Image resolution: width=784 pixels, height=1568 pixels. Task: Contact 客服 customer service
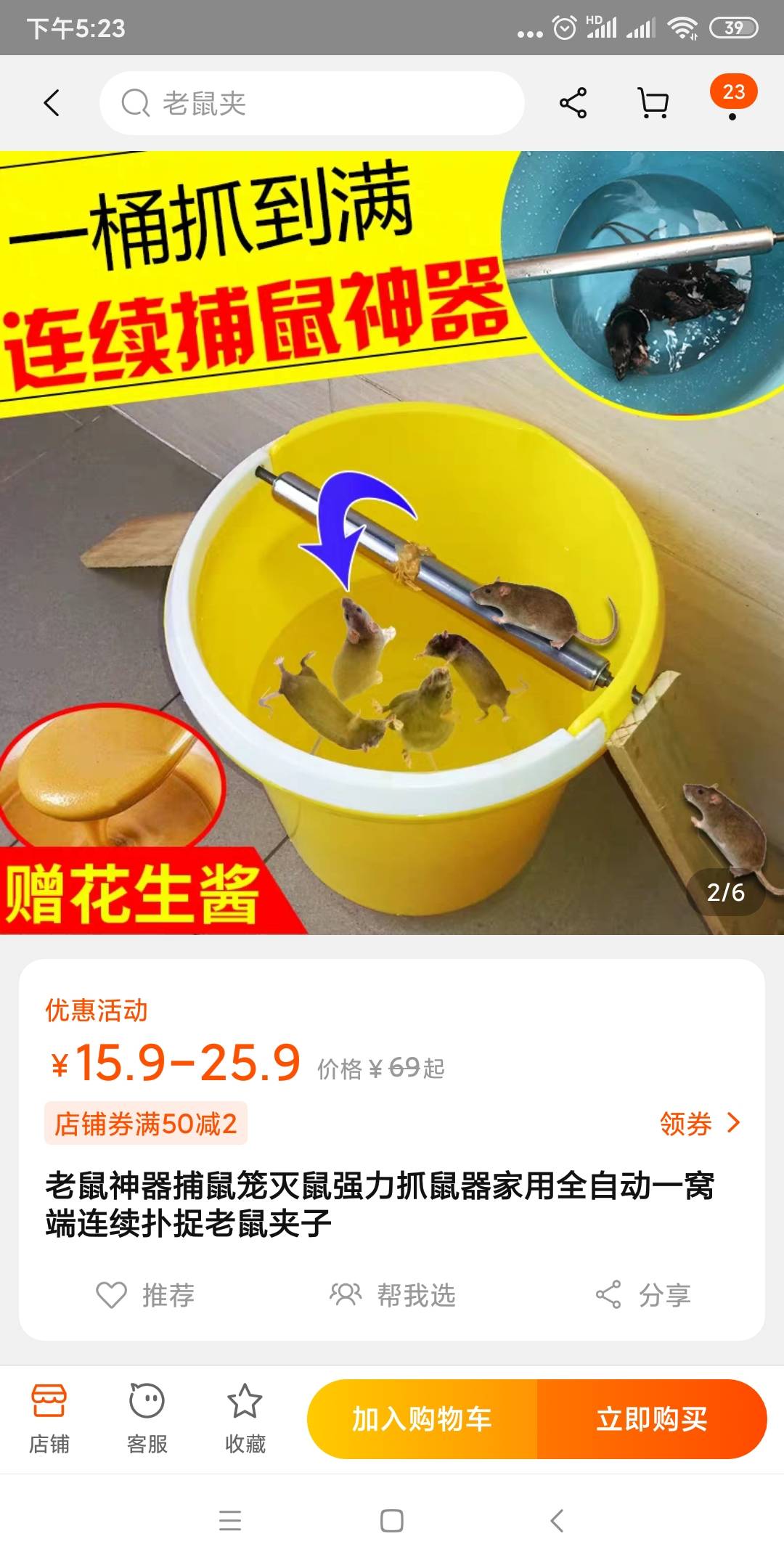[147, 1418]
